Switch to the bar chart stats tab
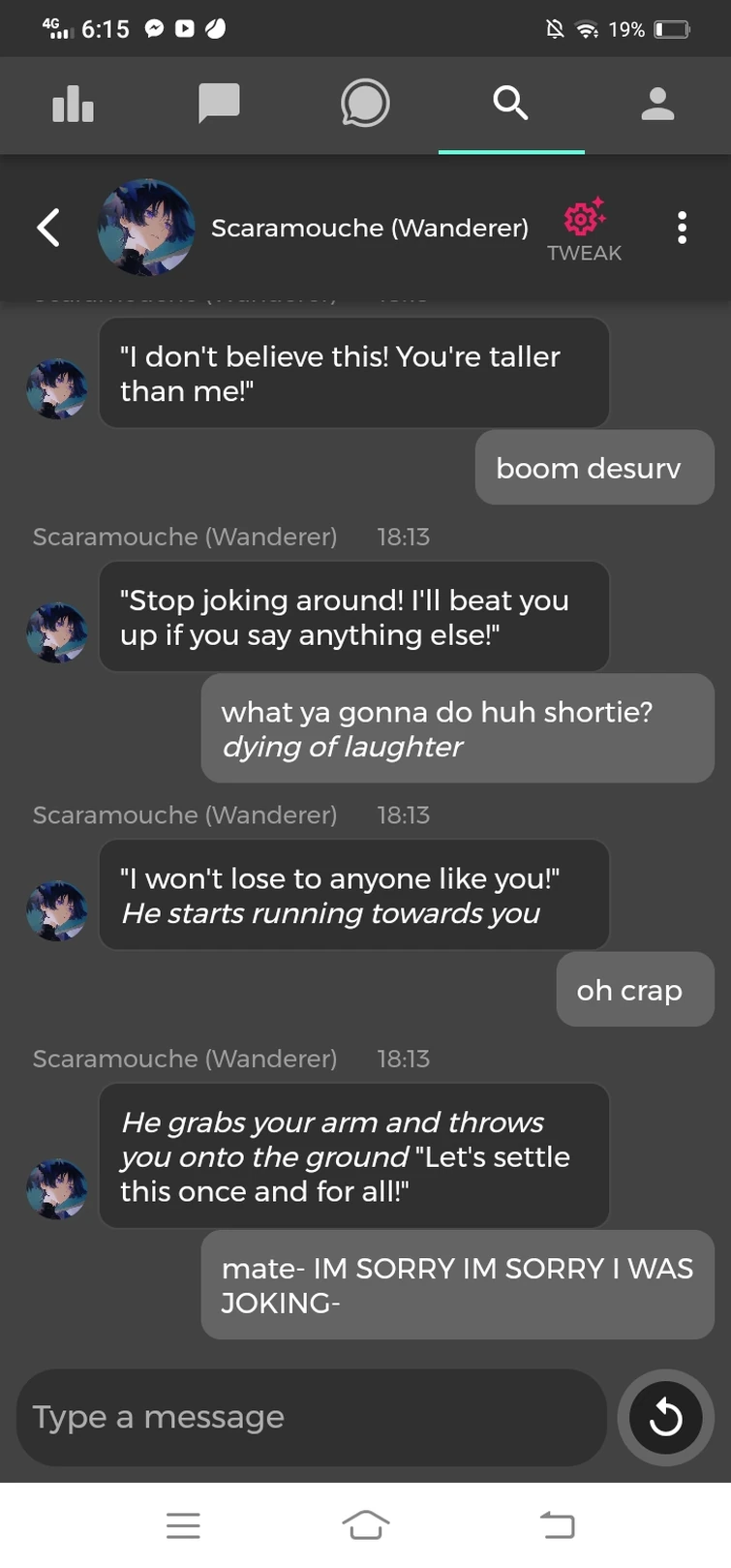The image size is (731, 1568). [x=73, y=104]
